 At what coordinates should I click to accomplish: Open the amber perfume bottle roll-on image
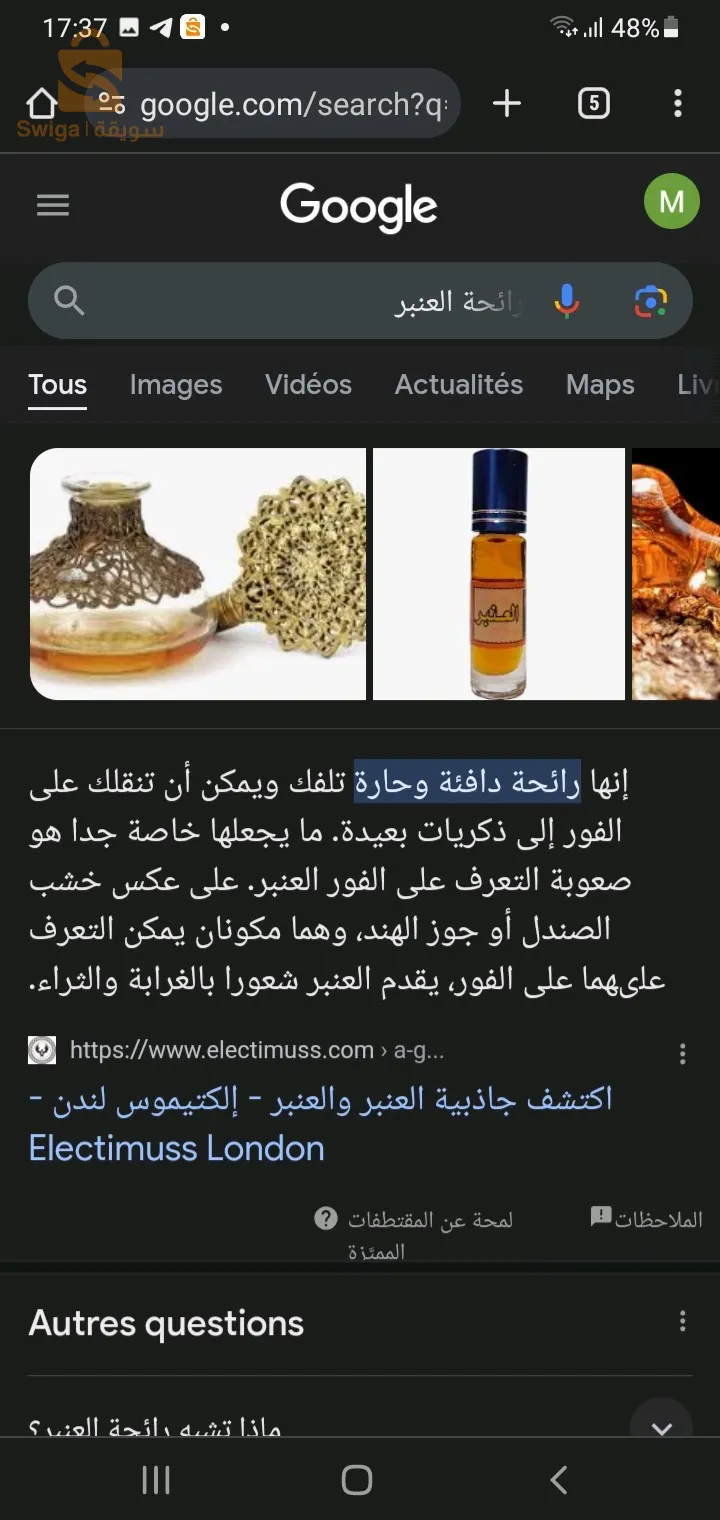(x=499, y=574)
